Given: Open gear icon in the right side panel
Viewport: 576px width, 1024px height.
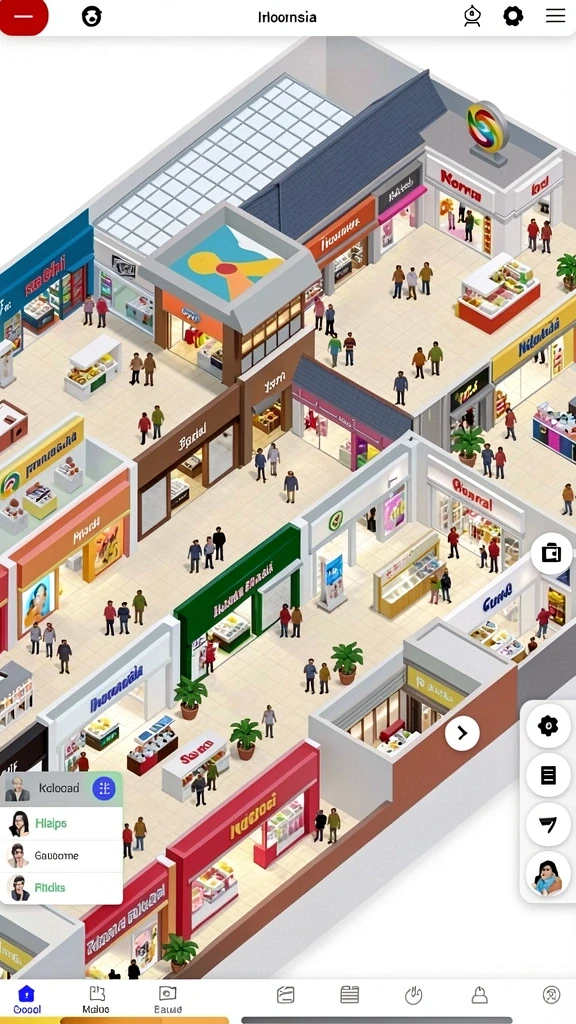Looking at the screenshot, I should click(x=548, y=726).
